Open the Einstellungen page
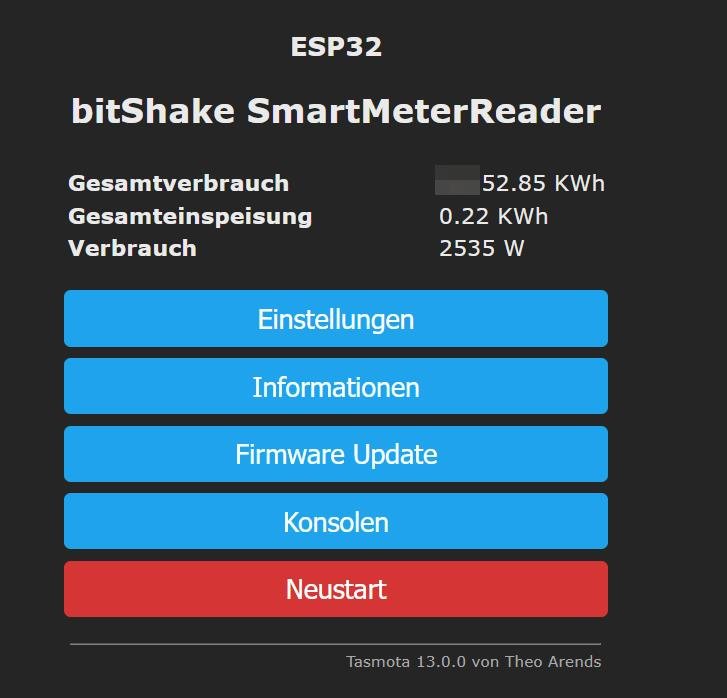 [x=335, y=319]
